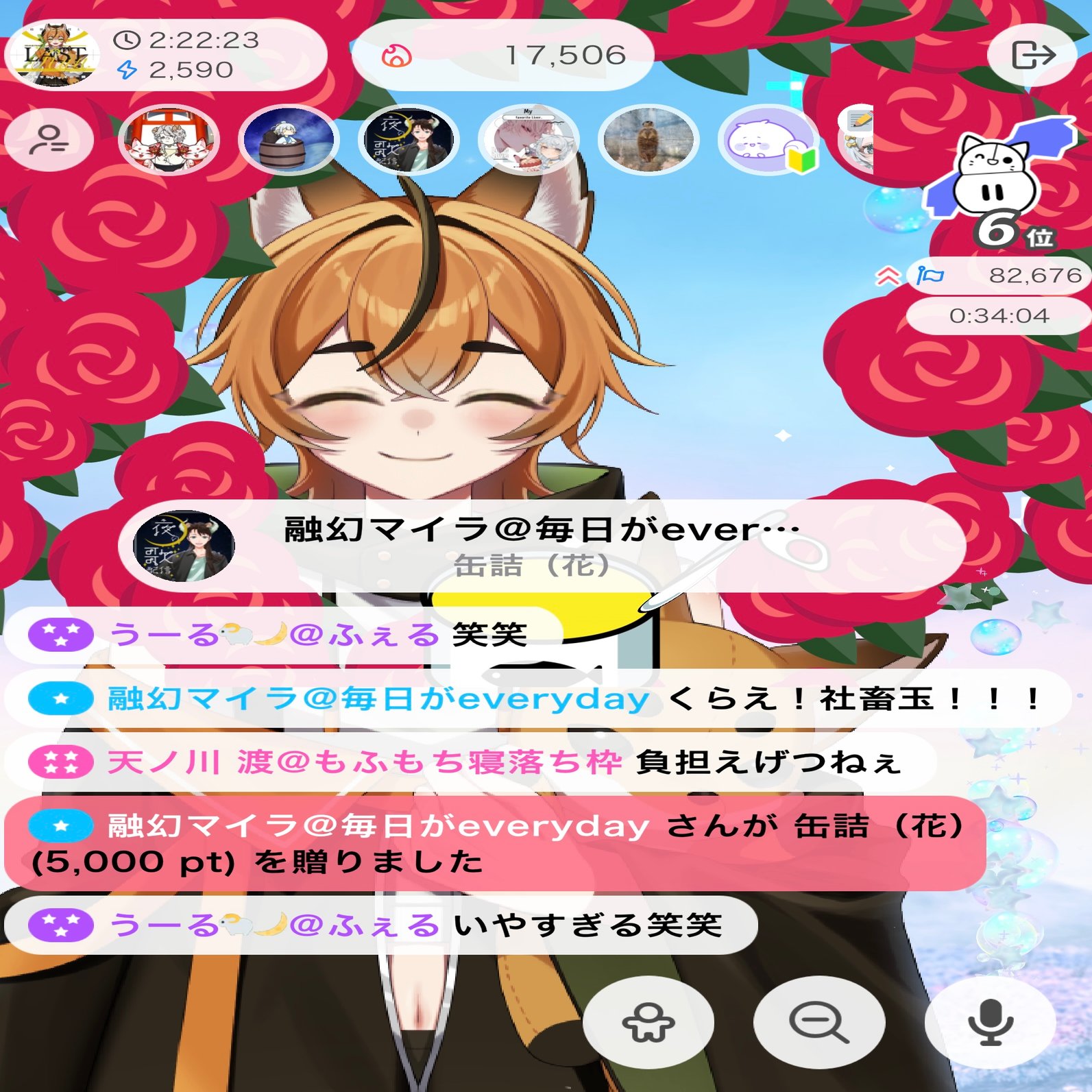Open 融幻マイラ's 缶詰（花） gift banner
The height and width of the screenshot is (1092, 1092).
click(542, 546)
